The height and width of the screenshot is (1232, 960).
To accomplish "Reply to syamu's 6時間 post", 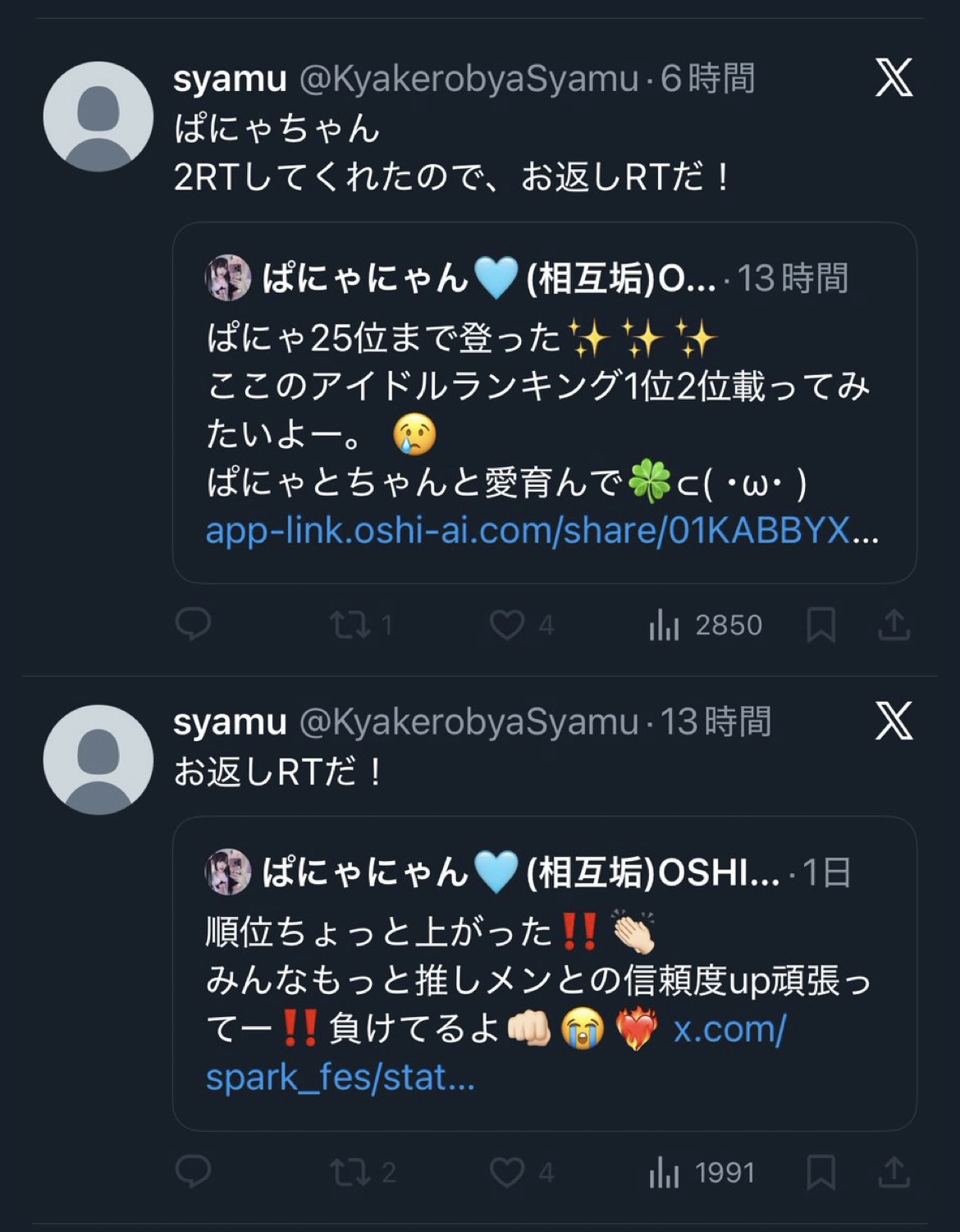I will [194, 625].
